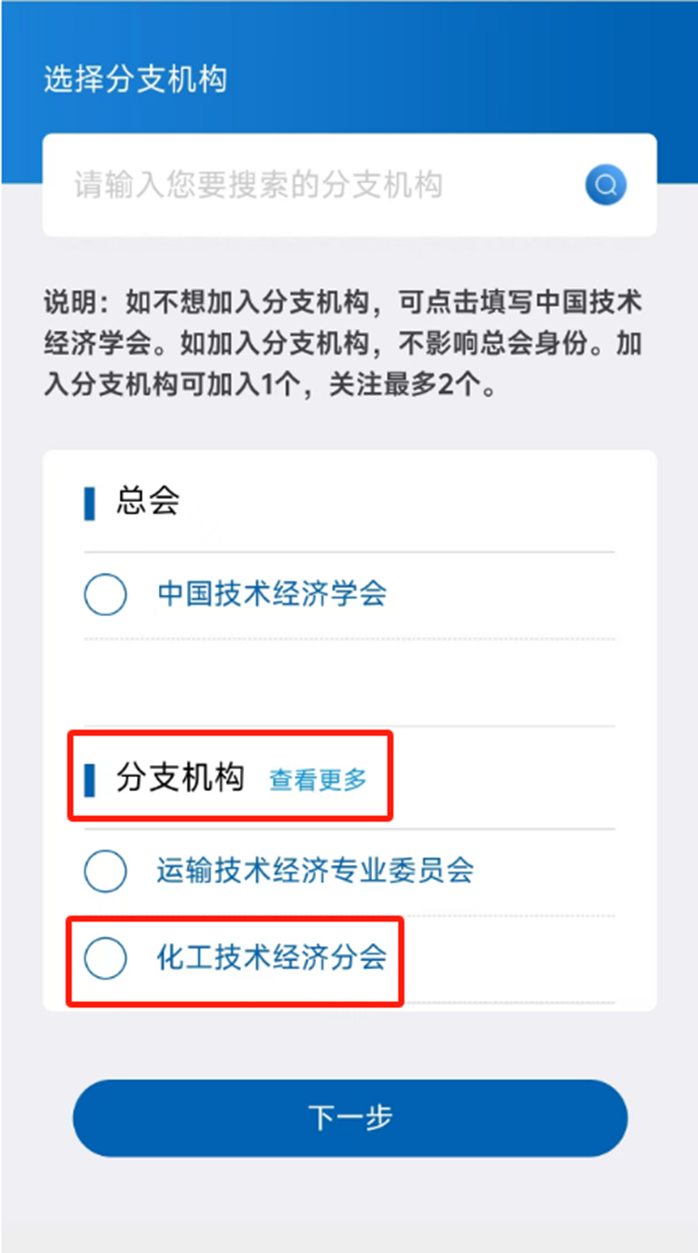Screen dimensions: 698x1253
Task: Select 运输技术经济专业委员会 radio option
Action: point(105,871)
